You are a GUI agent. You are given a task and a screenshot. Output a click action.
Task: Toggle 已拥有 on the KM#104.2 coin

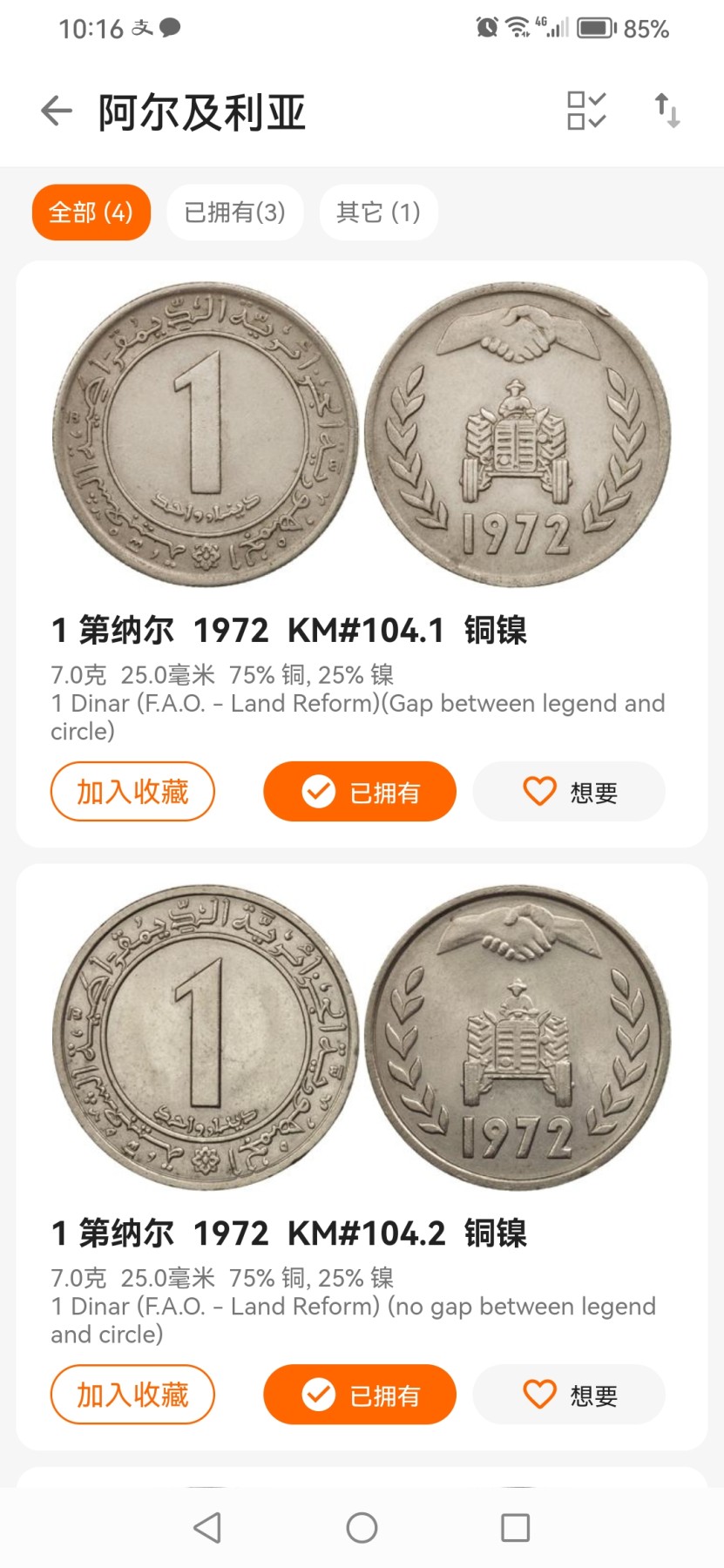359,1395
